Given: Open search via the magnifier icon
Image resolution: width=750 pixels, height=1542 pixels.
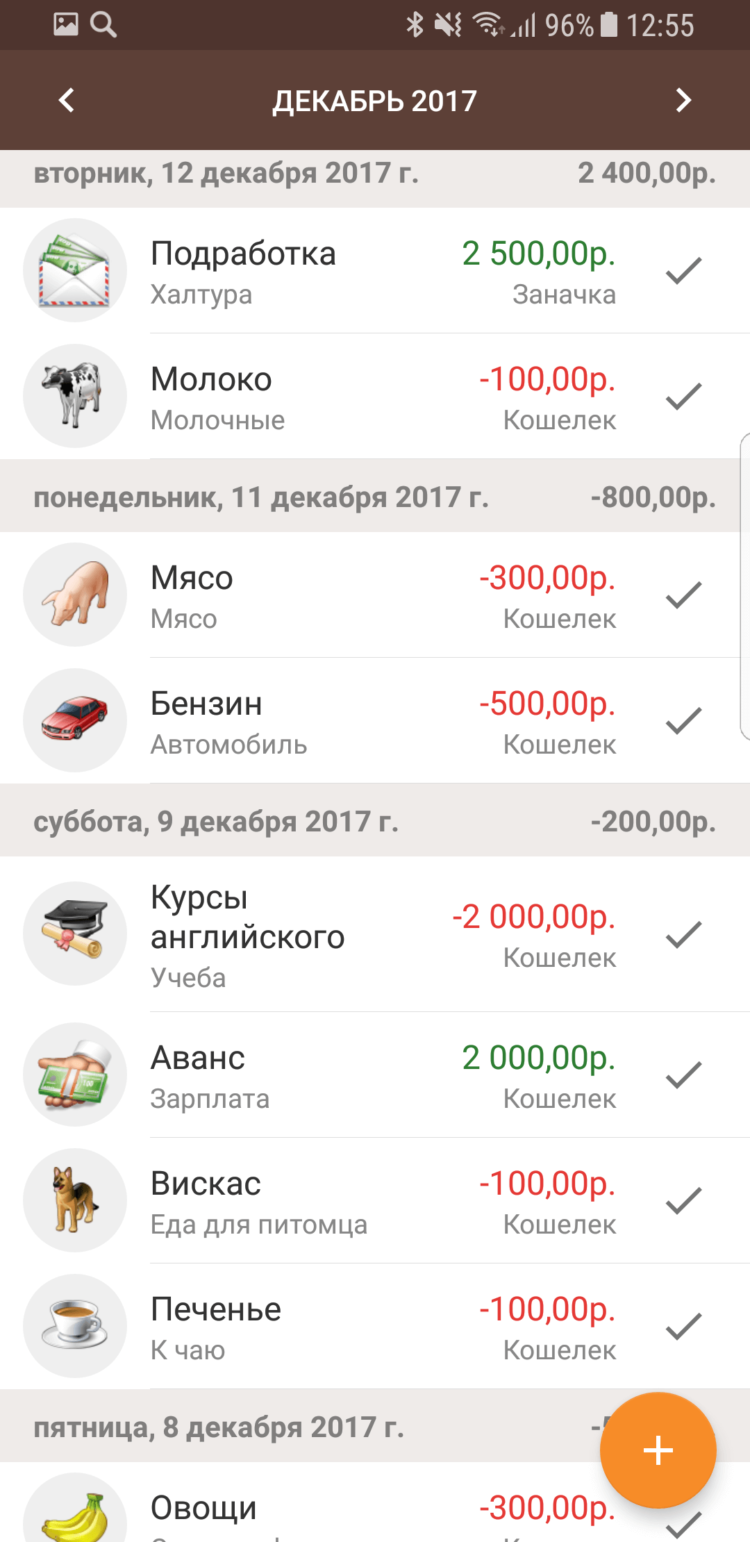Looking at the screenshot, I should [103, 25].
